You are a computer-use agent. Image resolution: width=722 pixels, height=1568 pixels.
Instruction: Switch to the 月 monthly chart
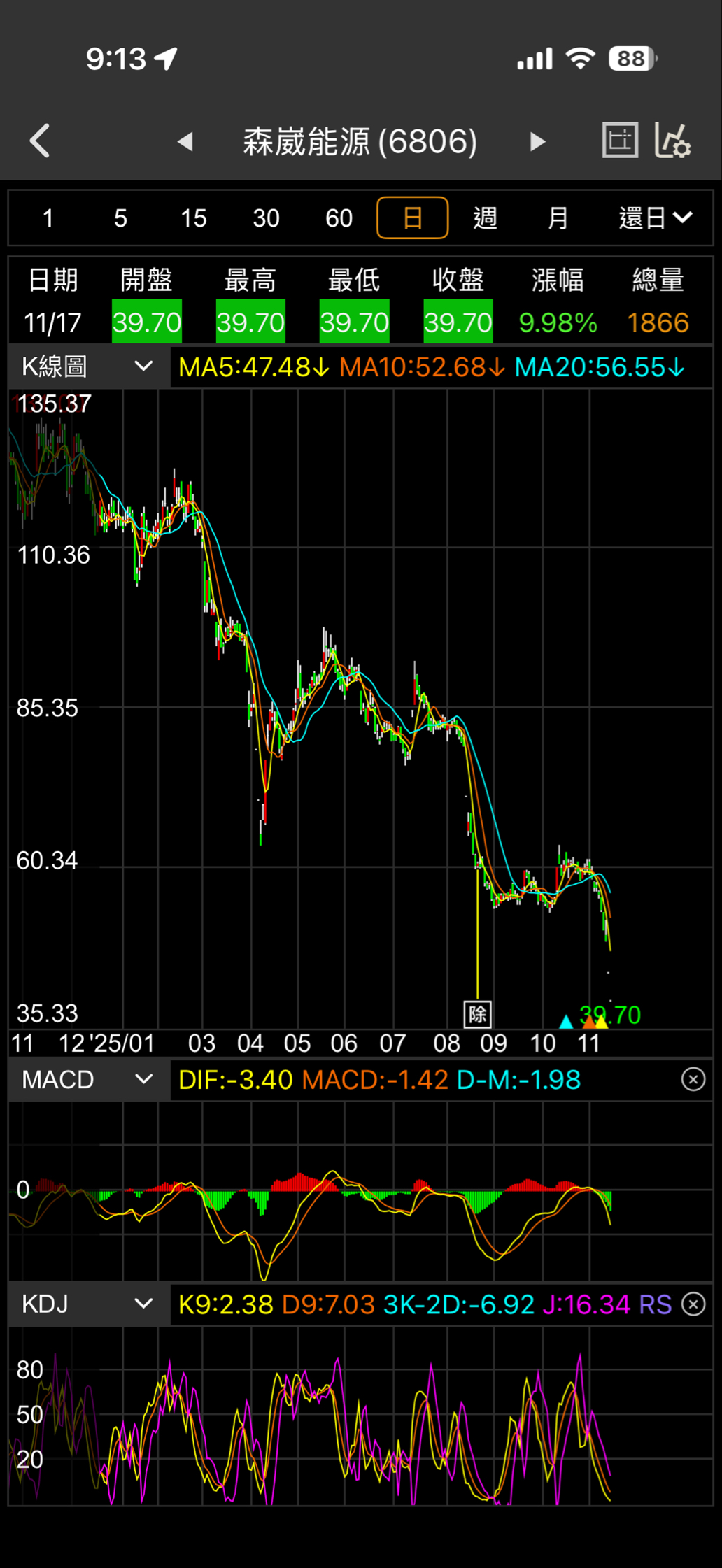(x=558, y=218)
